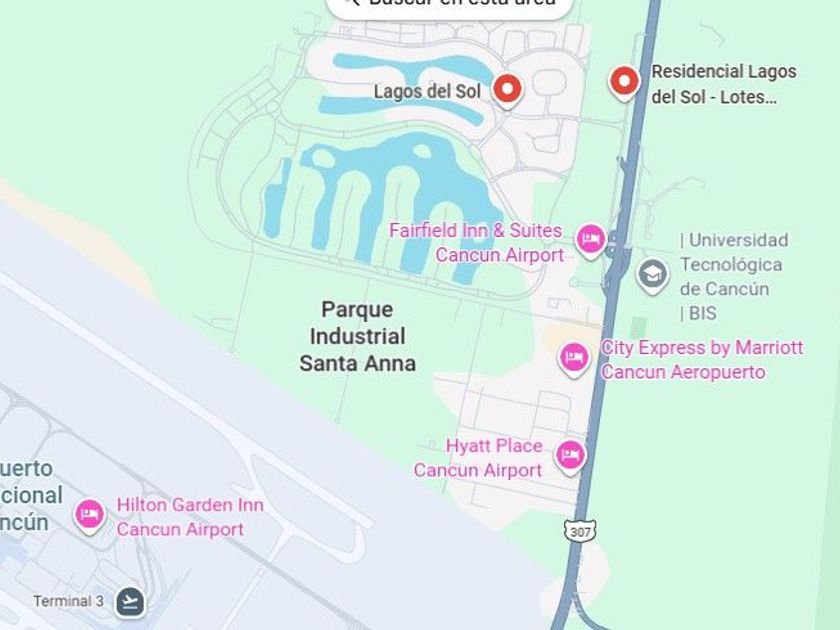Open Hyatt Place Cancun Airport hotel pin
840x630 pixels.
[569, 456]
